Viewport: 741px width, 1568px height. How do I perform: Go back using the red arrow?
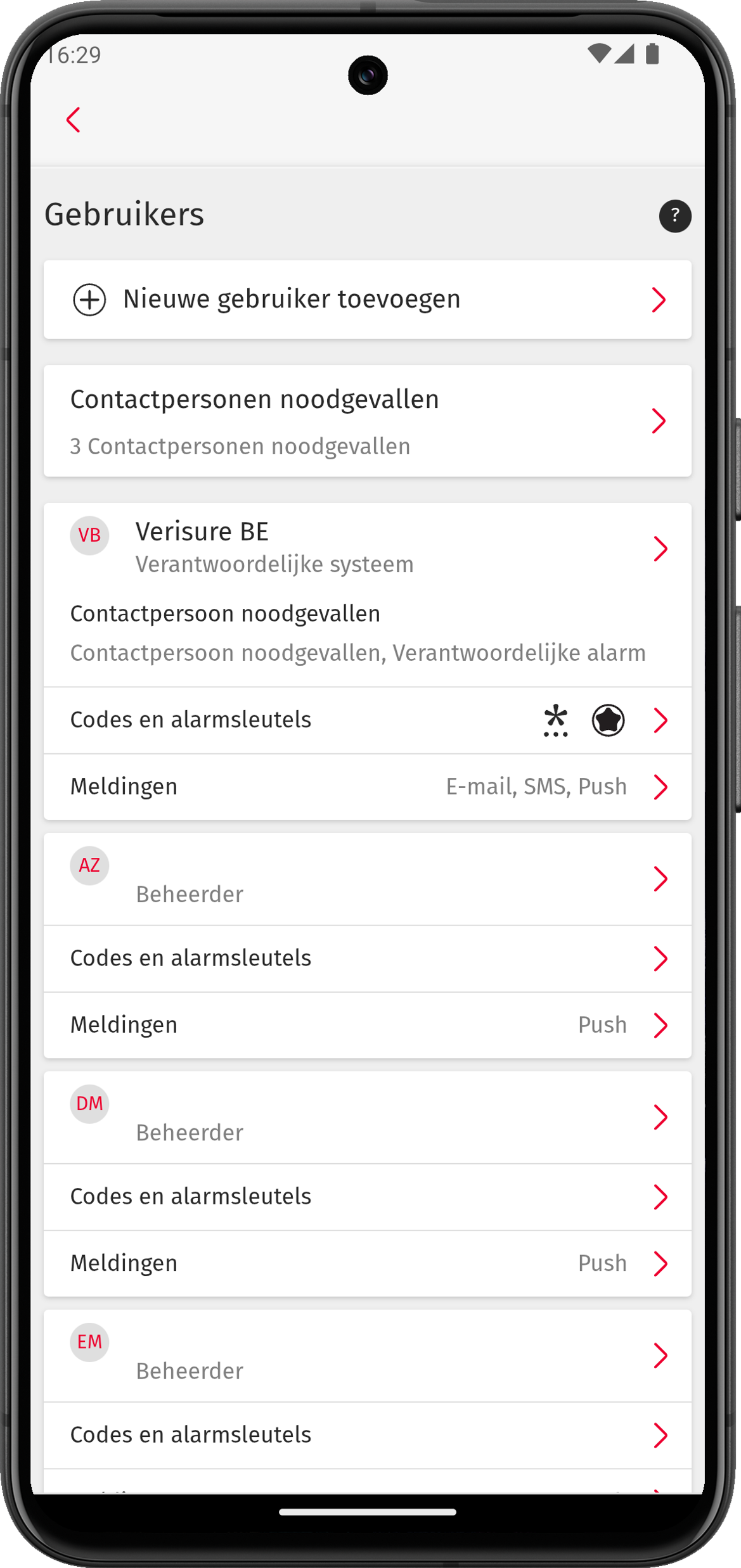(74, 120)
